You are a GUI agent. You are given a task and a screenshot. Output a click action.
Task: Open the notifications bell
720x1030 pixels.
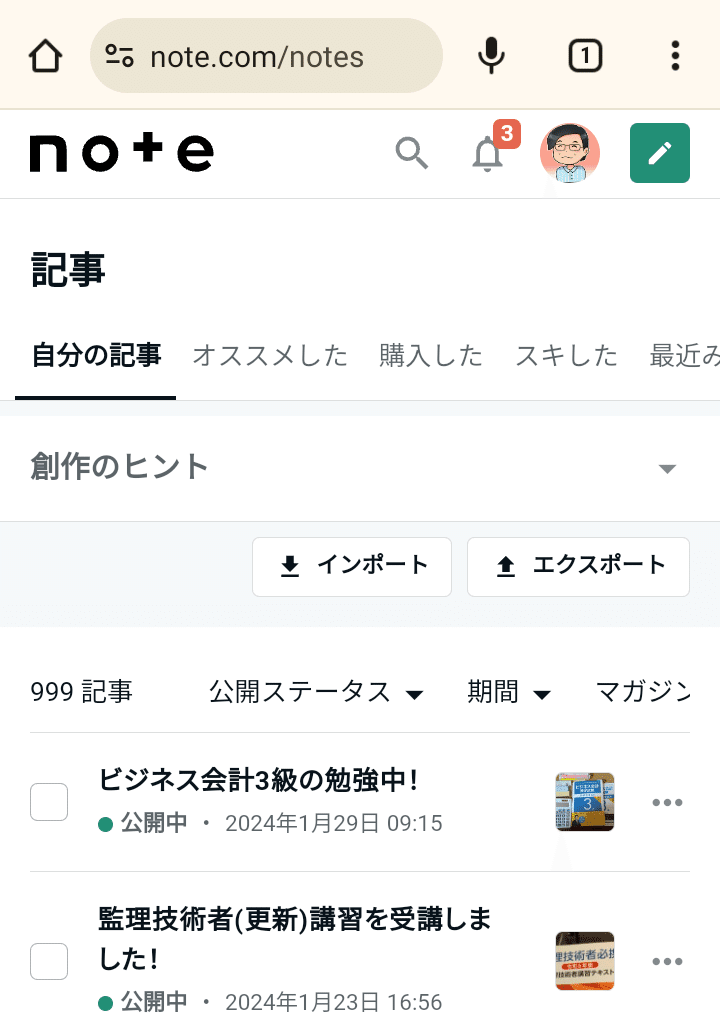488,155
